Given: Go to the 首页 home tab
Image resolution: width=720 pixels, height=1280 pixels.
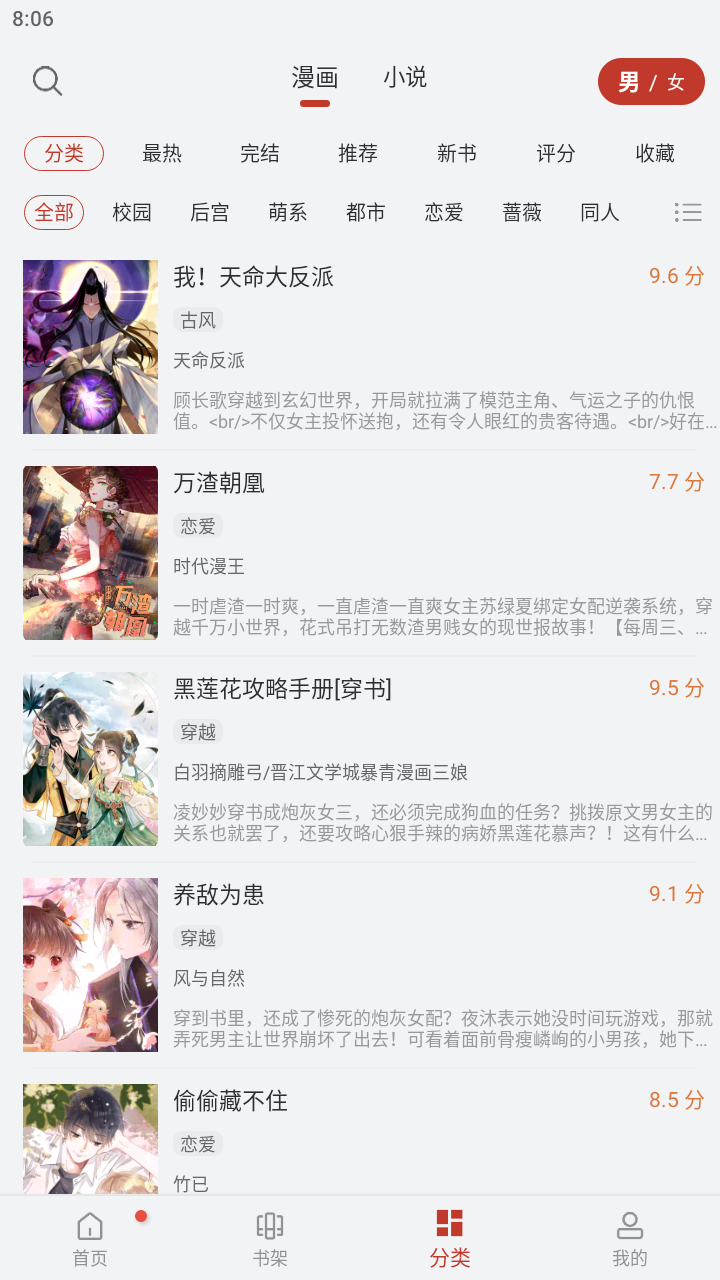Looking at the screenshot, I should click(x=90, y=1239).
